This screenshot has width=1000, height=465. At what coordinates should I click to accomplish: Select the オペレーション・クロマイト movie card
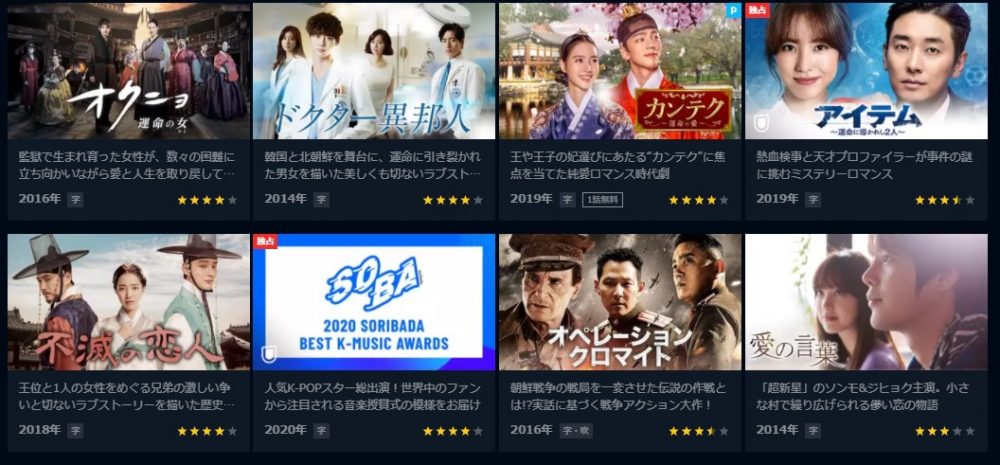click(619, 303)
